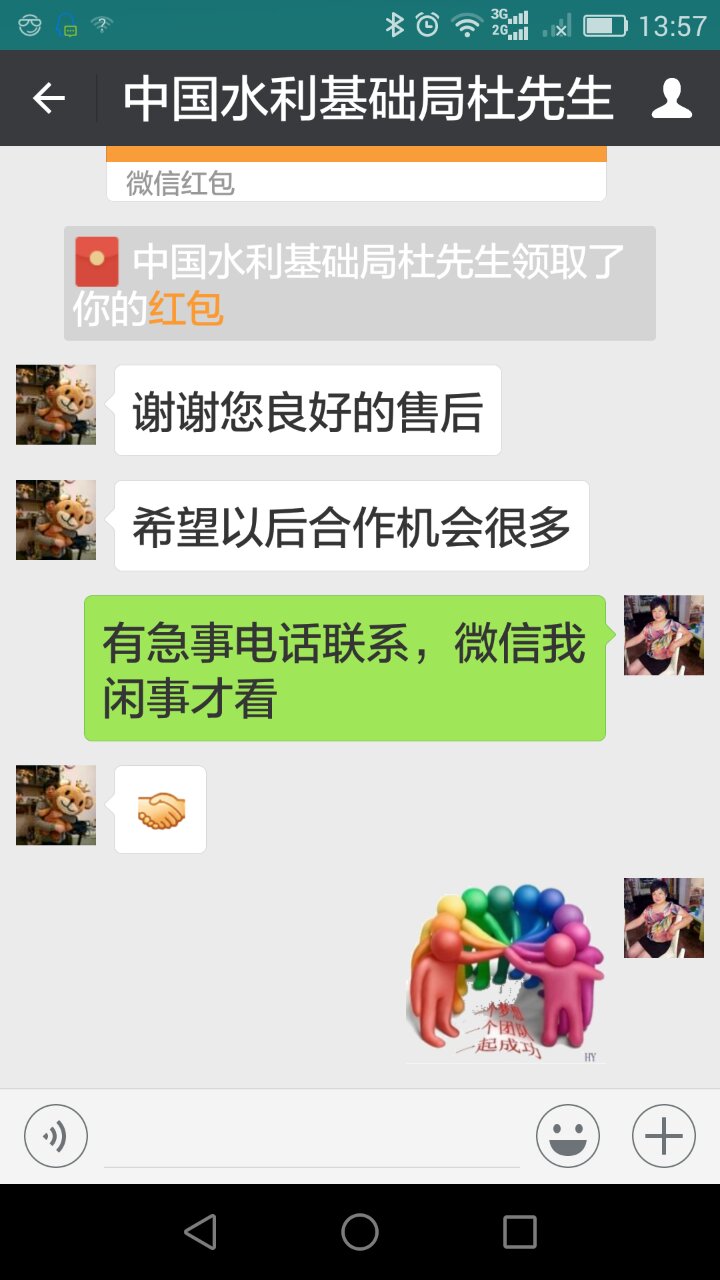Switch to voice message input
720x1280 pixels.
[56, 1136]
